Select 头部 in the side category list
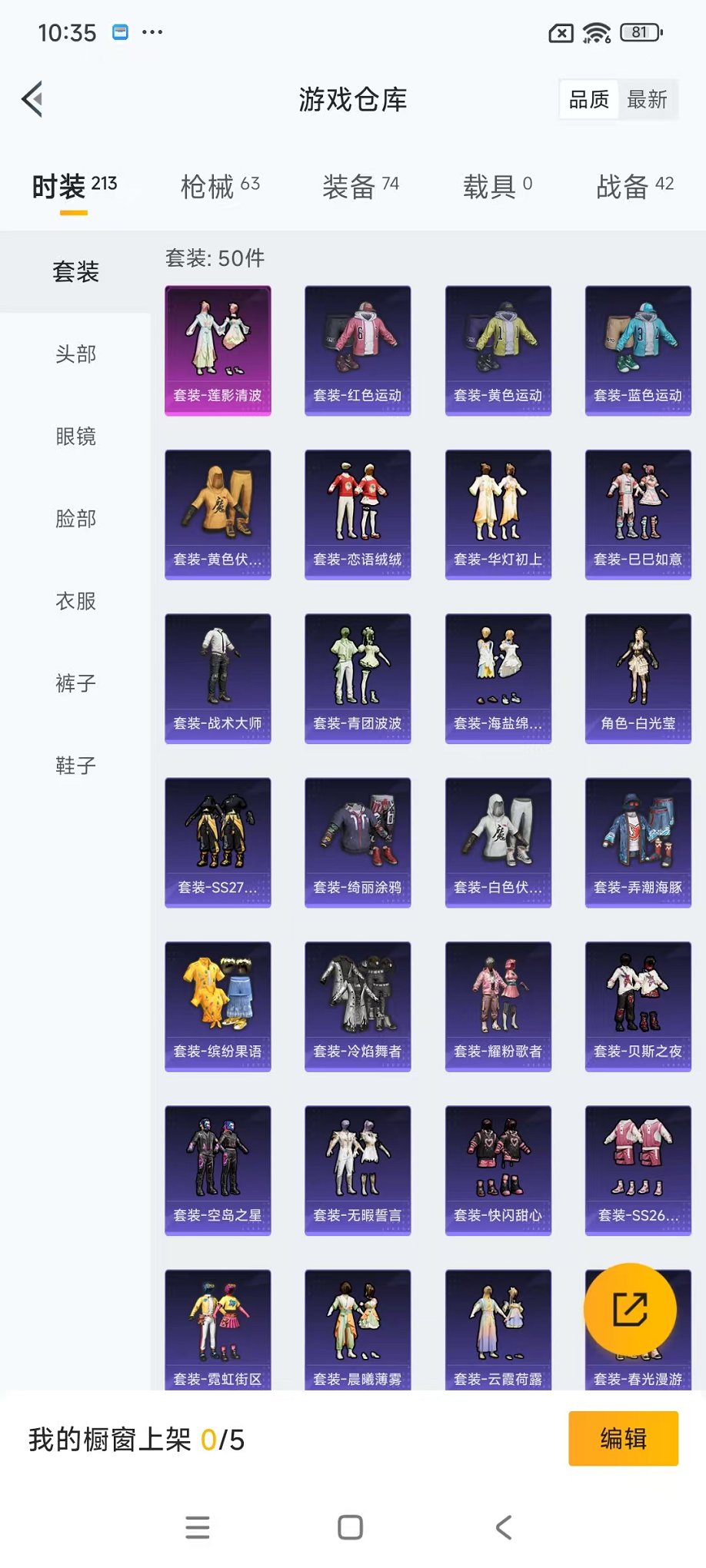 point(75,354)
